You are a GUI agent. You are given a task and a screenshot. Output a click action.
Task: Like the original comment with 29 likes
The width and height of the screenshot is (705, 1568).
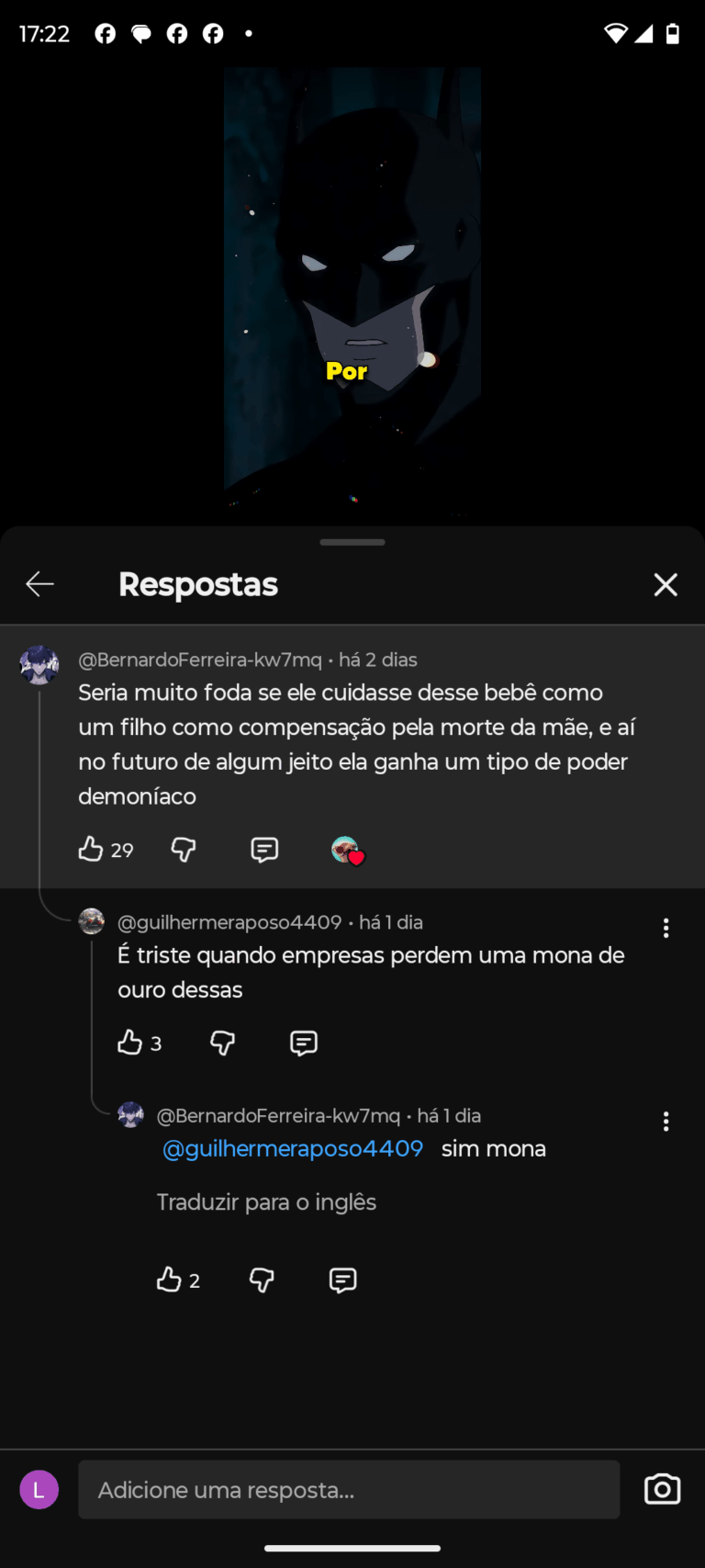(91, 849)
